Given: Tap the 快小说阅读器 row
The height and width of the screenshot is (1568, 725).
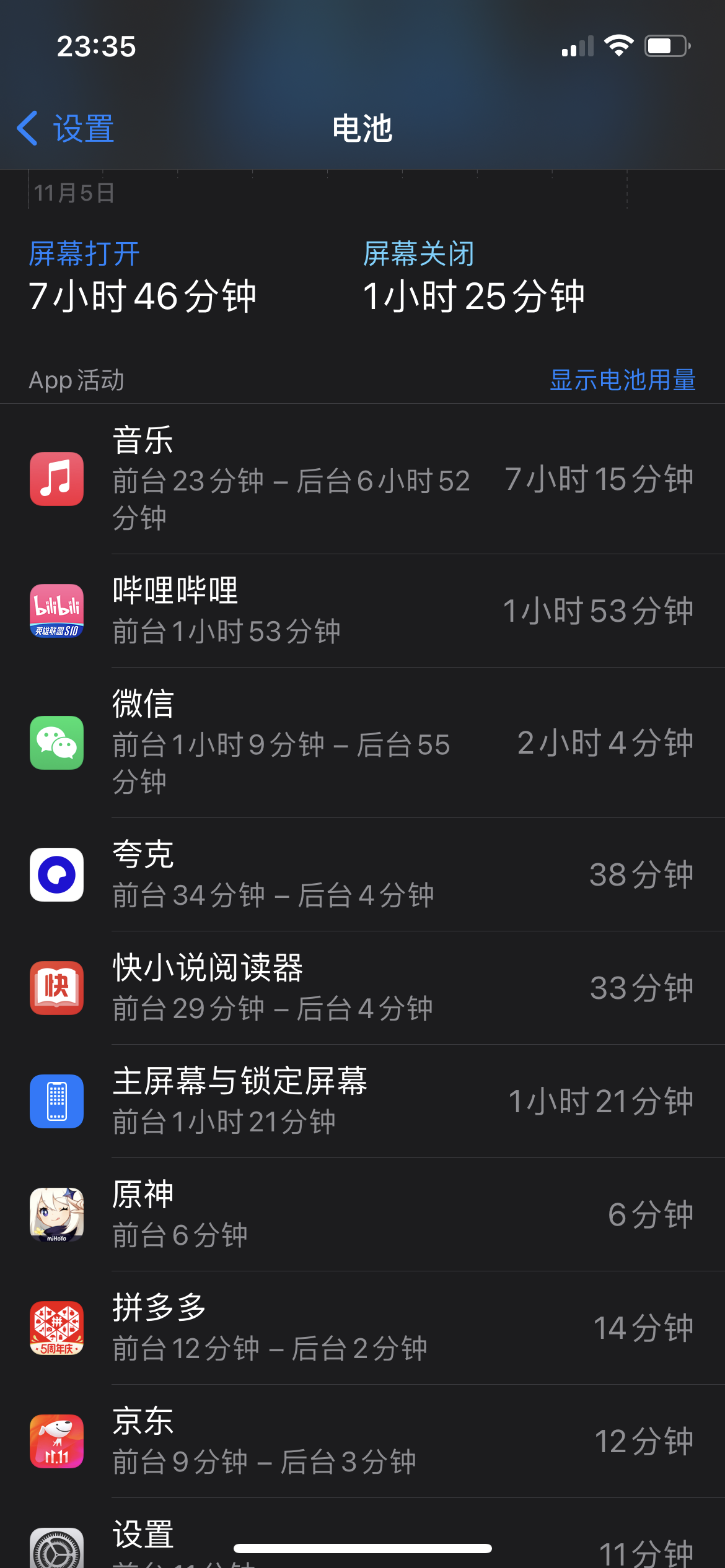Looking at the screenshot, I should tap(362, 988).
